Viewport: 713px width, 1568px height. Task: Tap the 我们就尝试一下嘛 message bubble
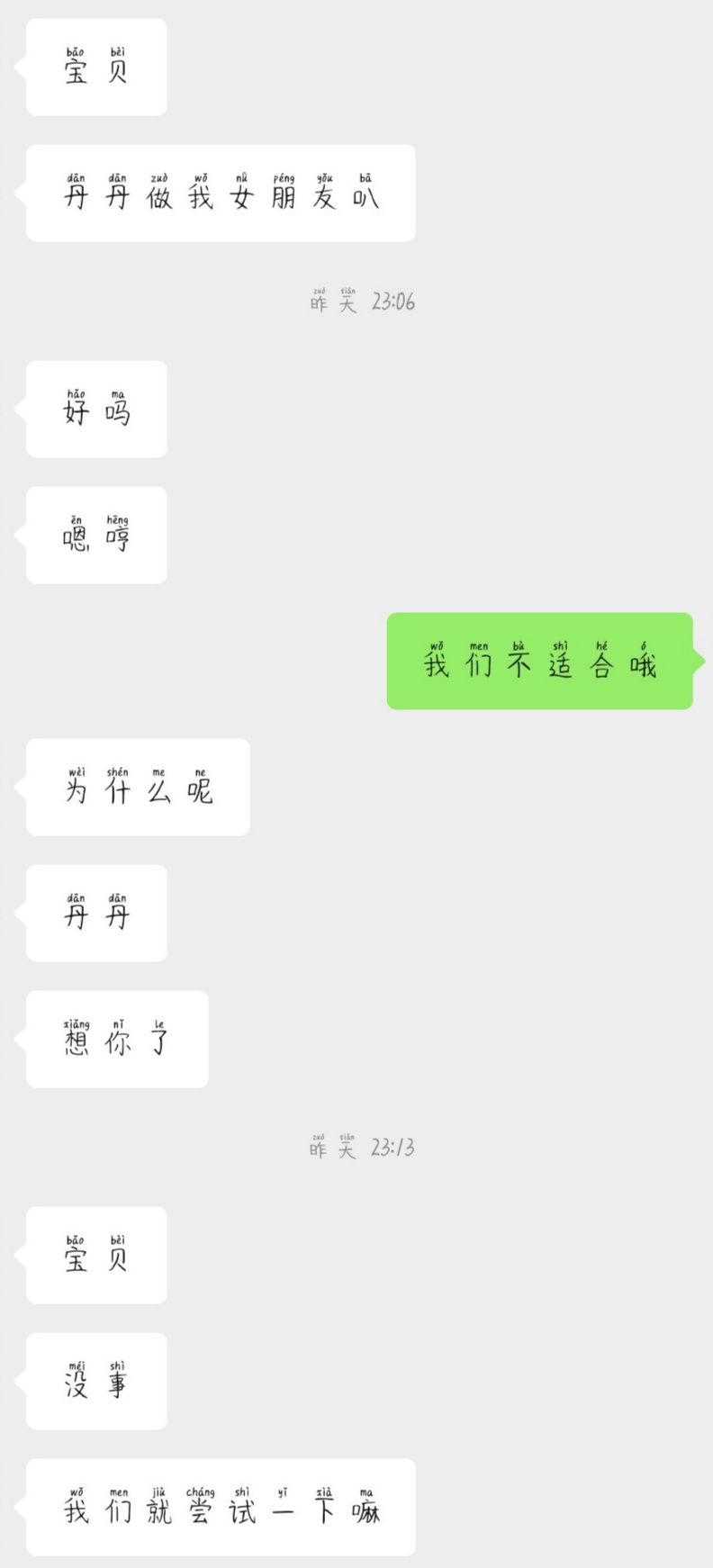[221, 1507]
